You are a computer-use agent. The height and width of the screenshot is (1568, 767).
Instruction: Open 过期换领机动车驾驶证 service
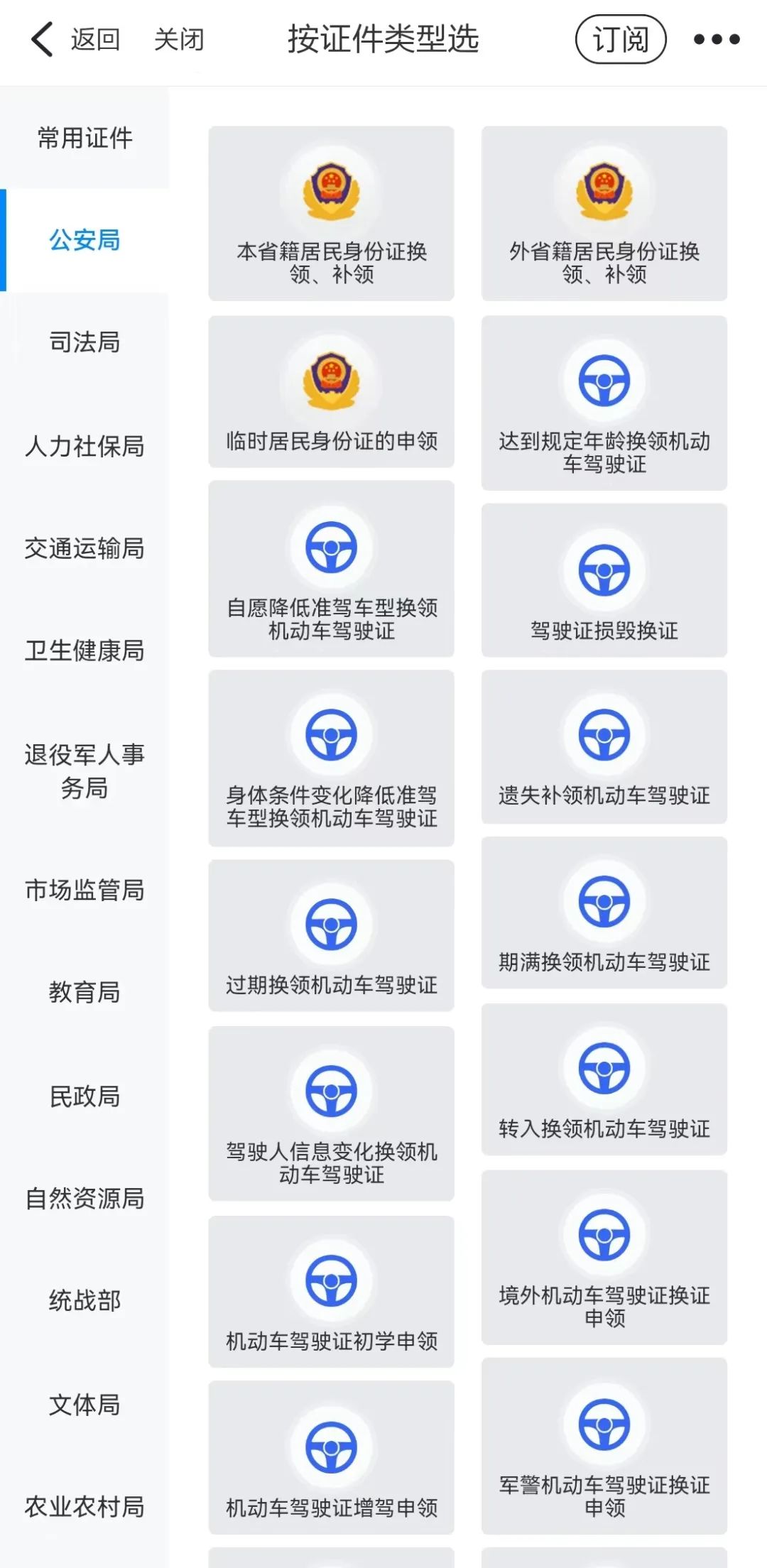coord(330,937)
